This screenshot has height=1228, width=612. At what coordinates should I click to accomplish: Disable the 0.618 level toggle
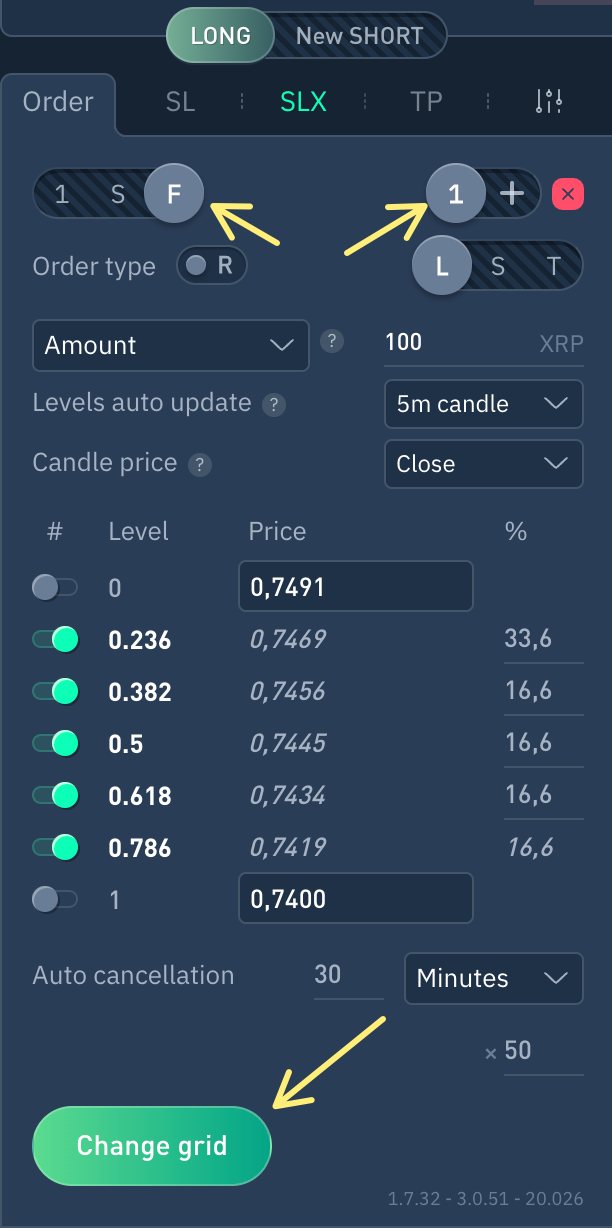(55, 795)
